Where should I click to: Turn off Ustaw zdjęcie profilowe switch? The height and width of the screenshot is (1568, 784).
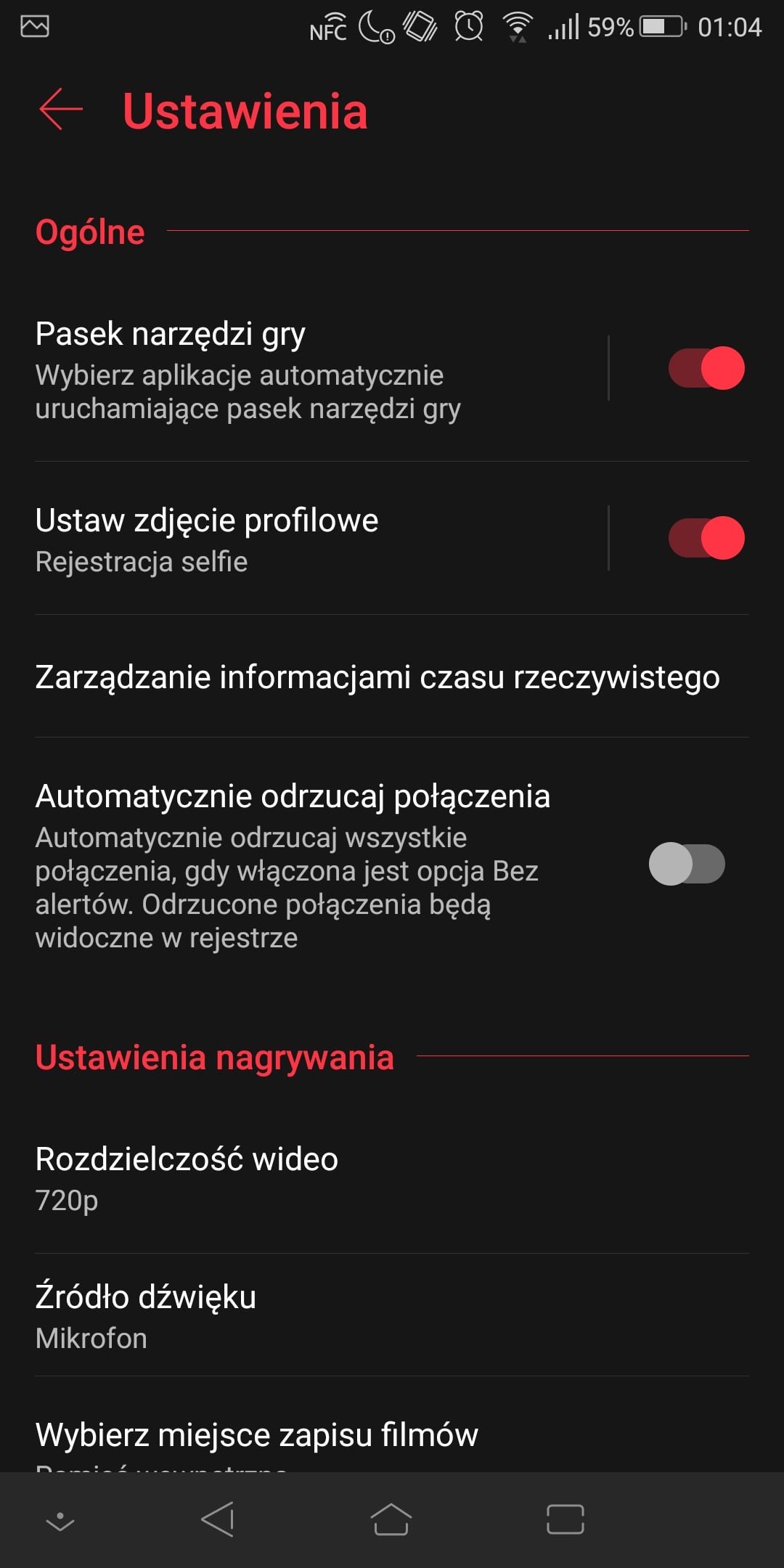(x=706, y=538)
